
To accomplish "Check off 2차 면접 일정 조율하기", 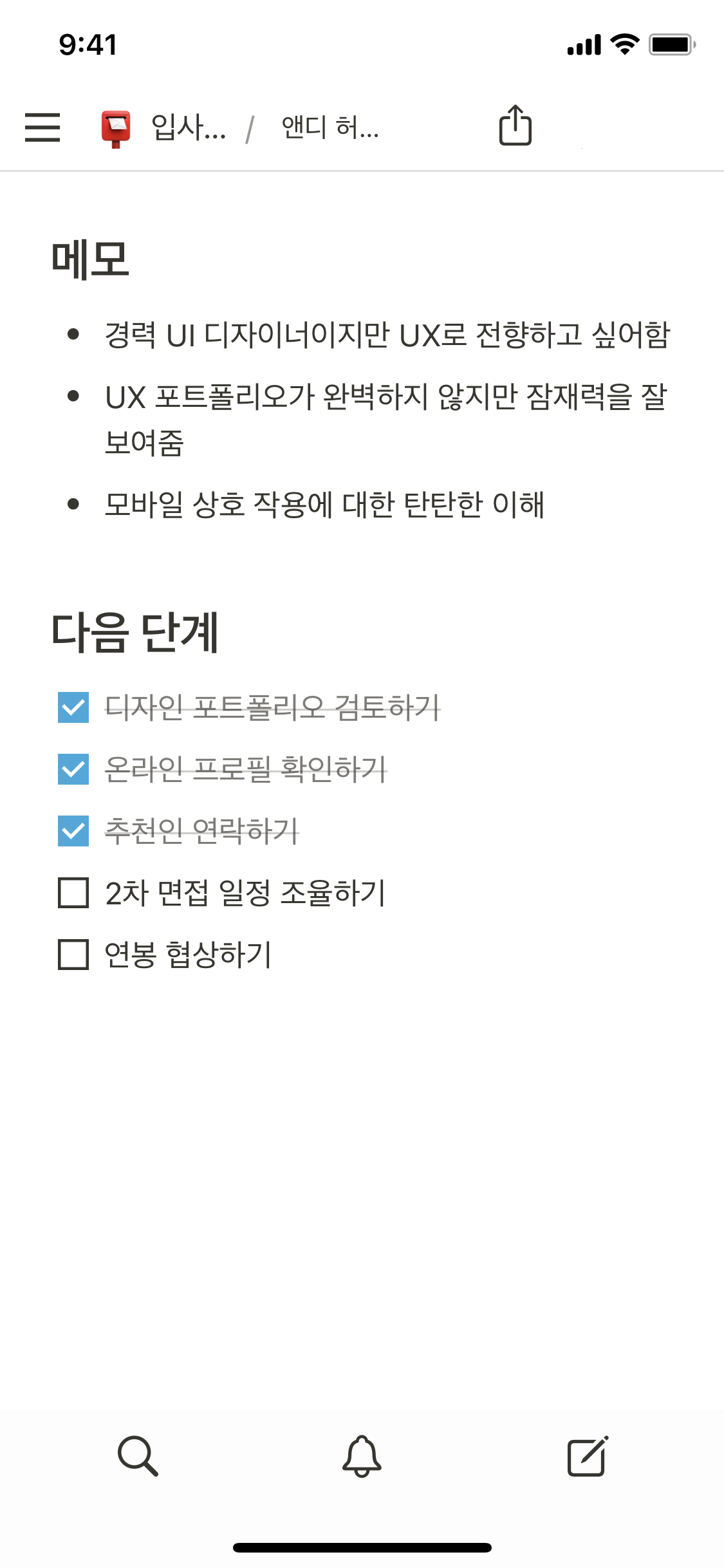I will (x=73, y=893).
